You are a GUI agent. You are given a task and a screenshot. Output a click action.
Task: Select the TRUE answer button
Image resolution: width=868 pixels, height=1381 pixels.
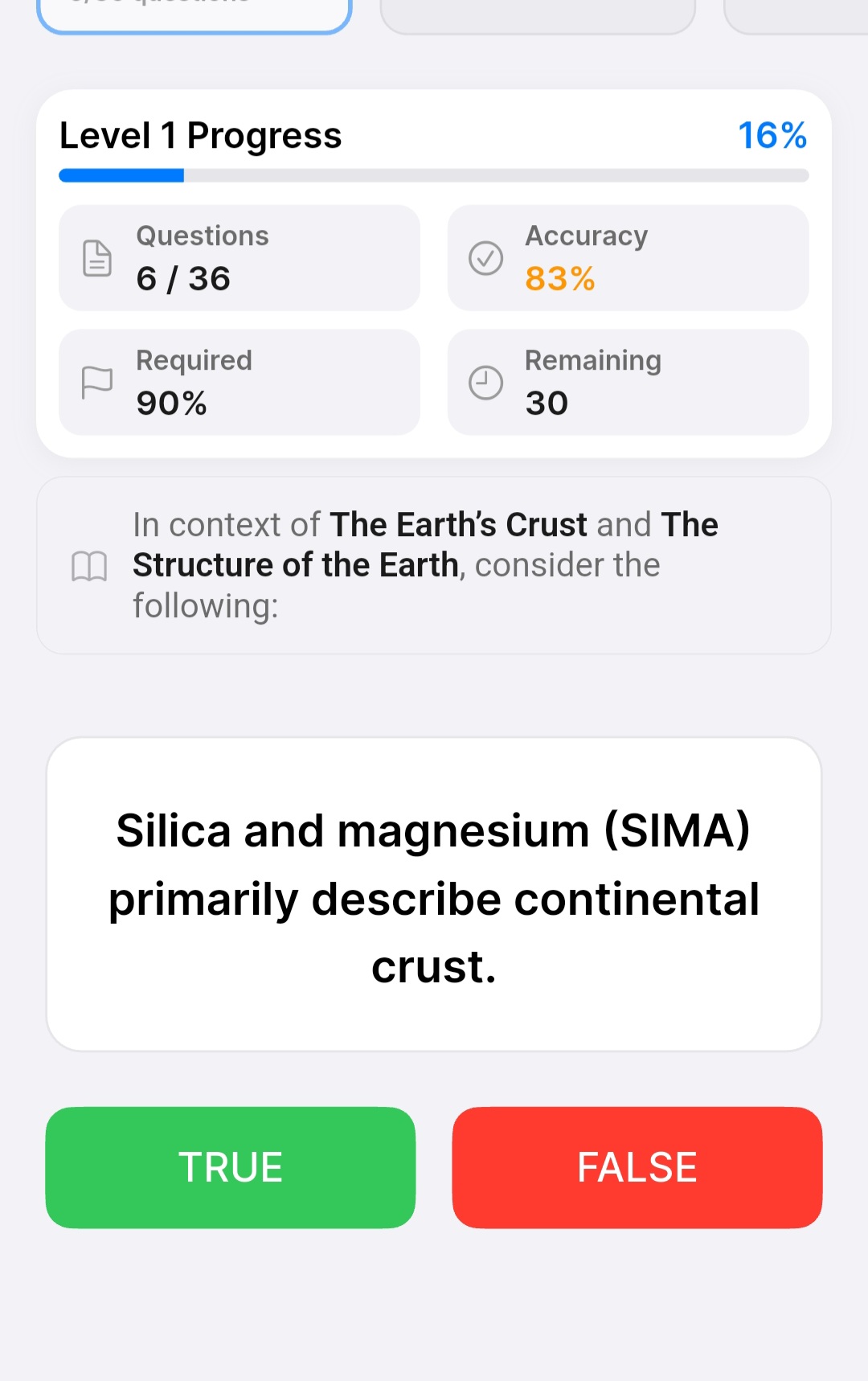click(231, 1167)
